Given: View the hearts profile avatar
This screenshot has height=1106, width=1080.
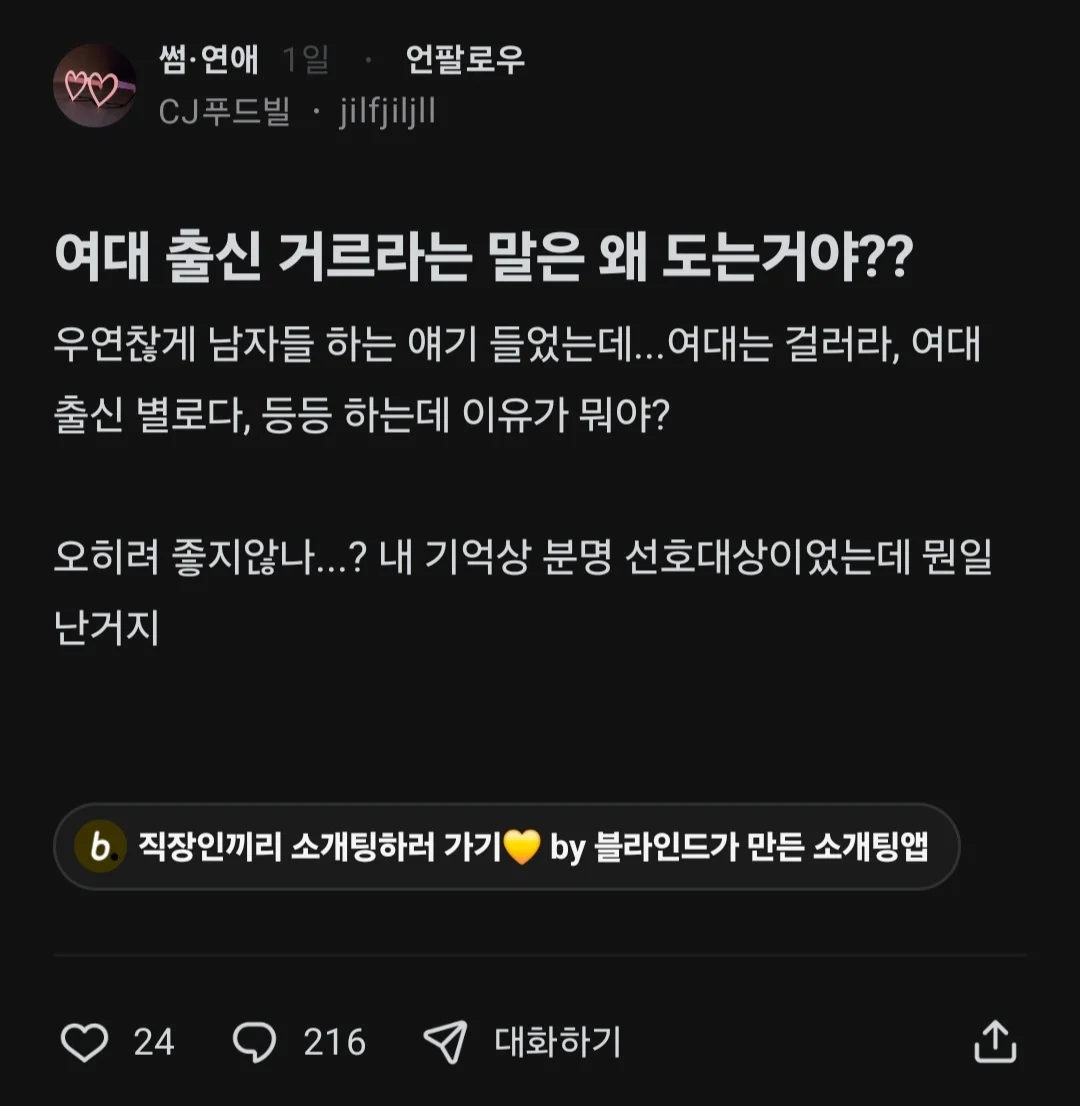Looking at the screenshot, I should click(93, 86).
